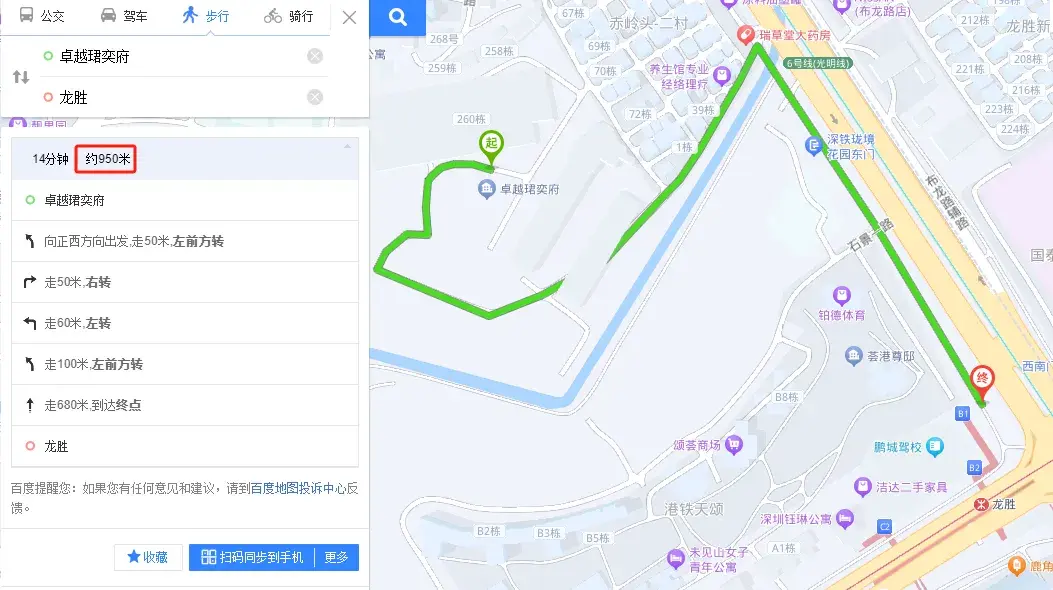
Task: Tap 扫码同步到手机 to sync to phone
Action: [x=252, y=557]
